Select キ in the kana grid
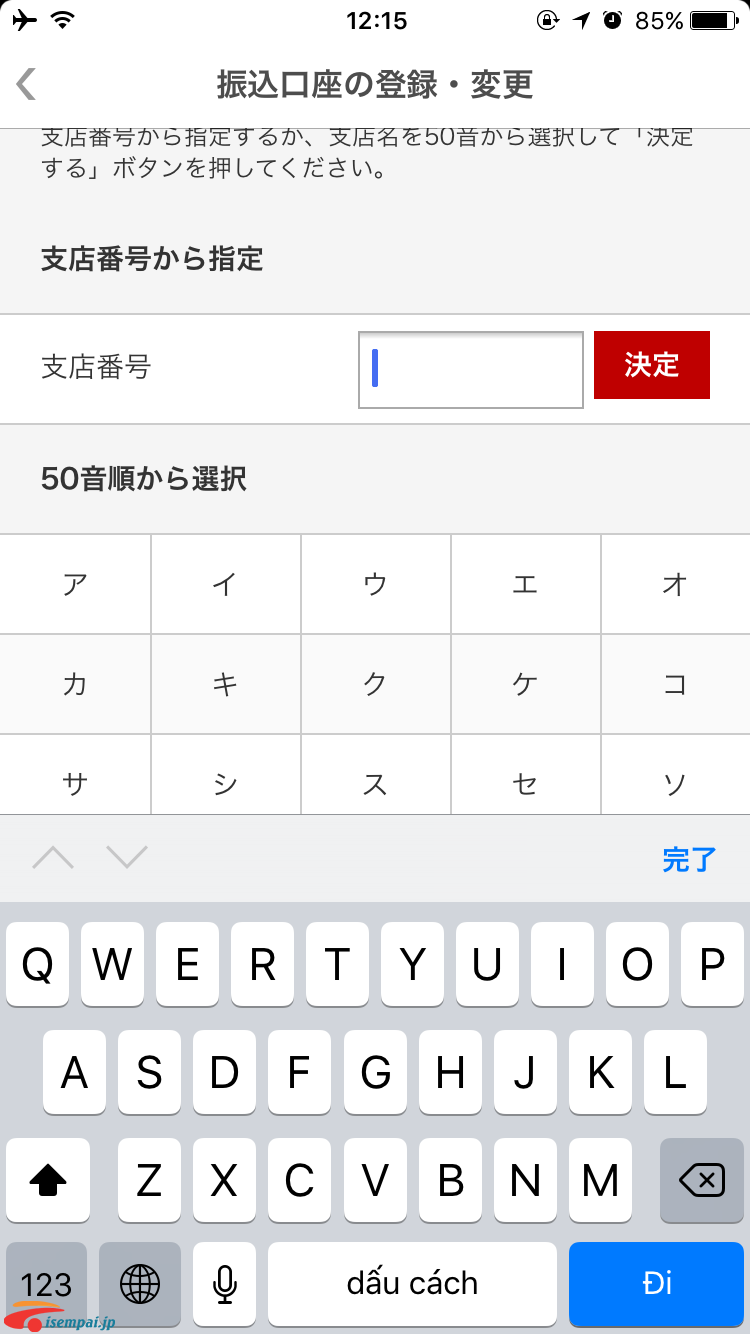 click(226, 684)
